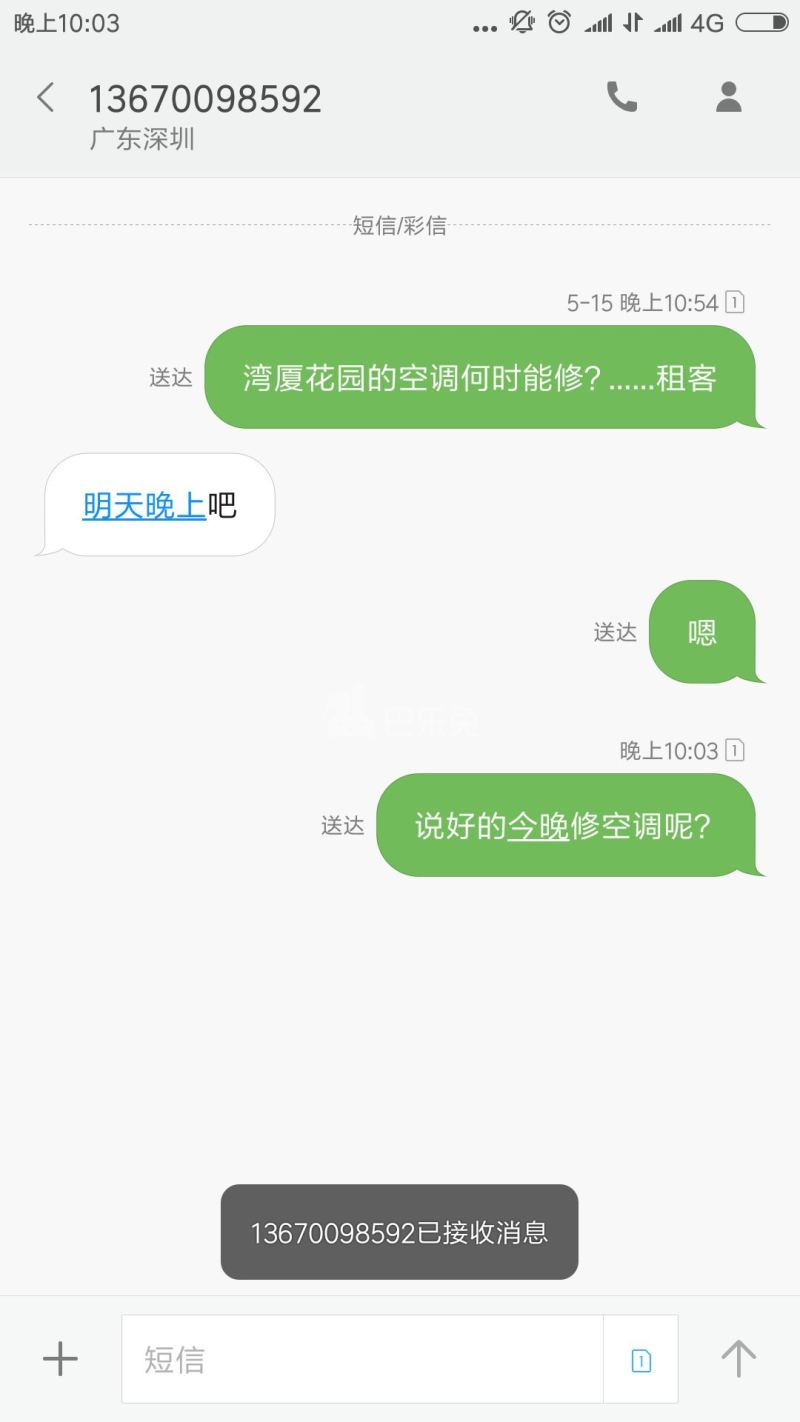The height and width of the screenshot is (1422, 800).
Task: Tap the underlined 今晚 link
Action: coord(538,826)
